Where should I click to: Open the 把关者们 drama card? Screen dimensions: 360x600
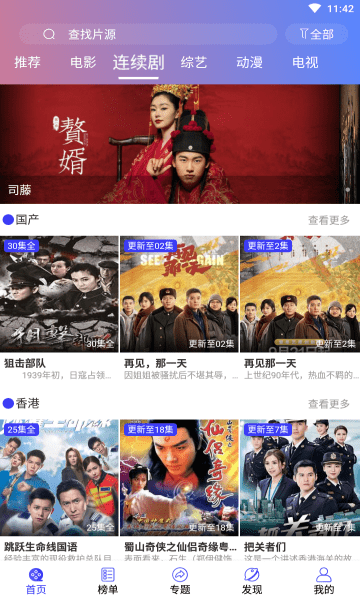300,490
